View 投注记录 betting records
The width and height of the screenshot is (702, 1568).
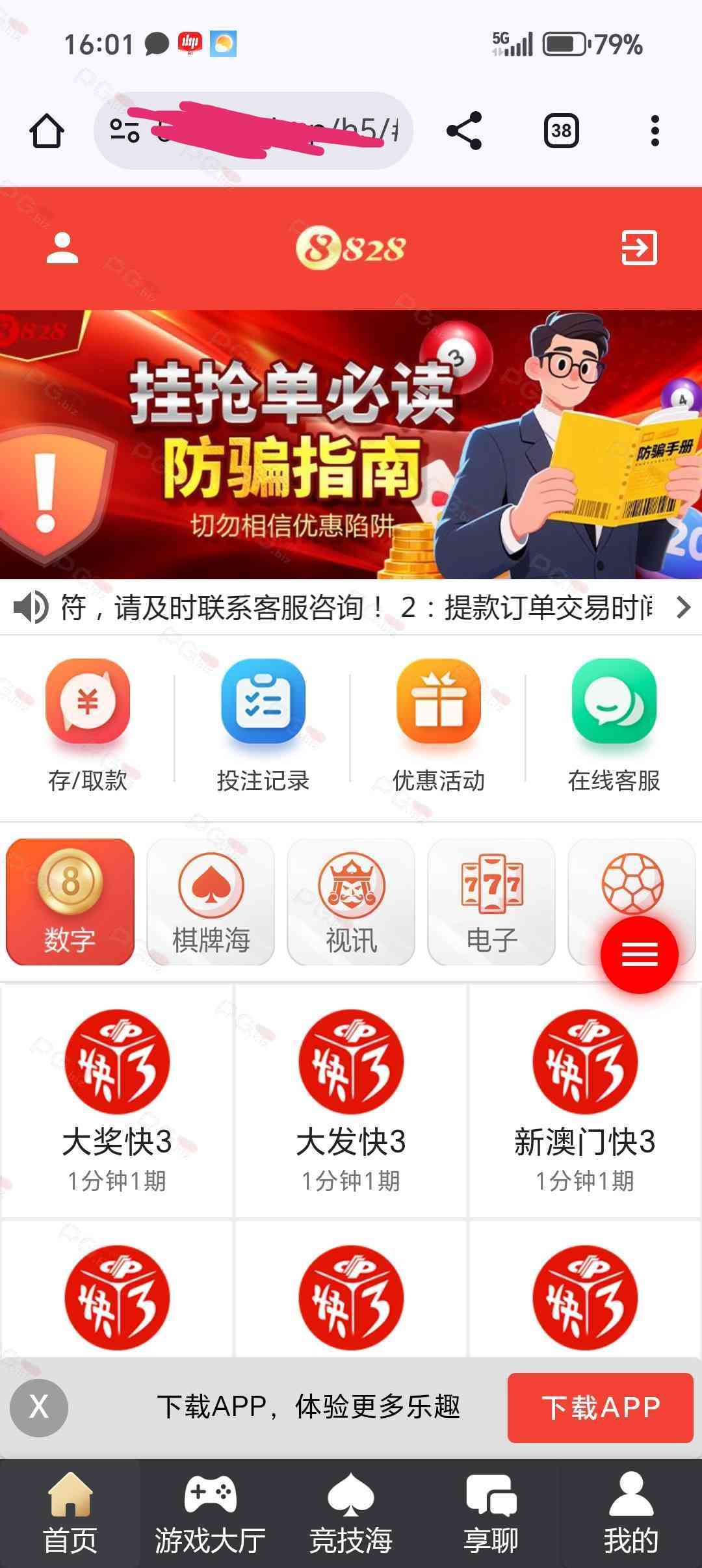click(x=263, y=725)
